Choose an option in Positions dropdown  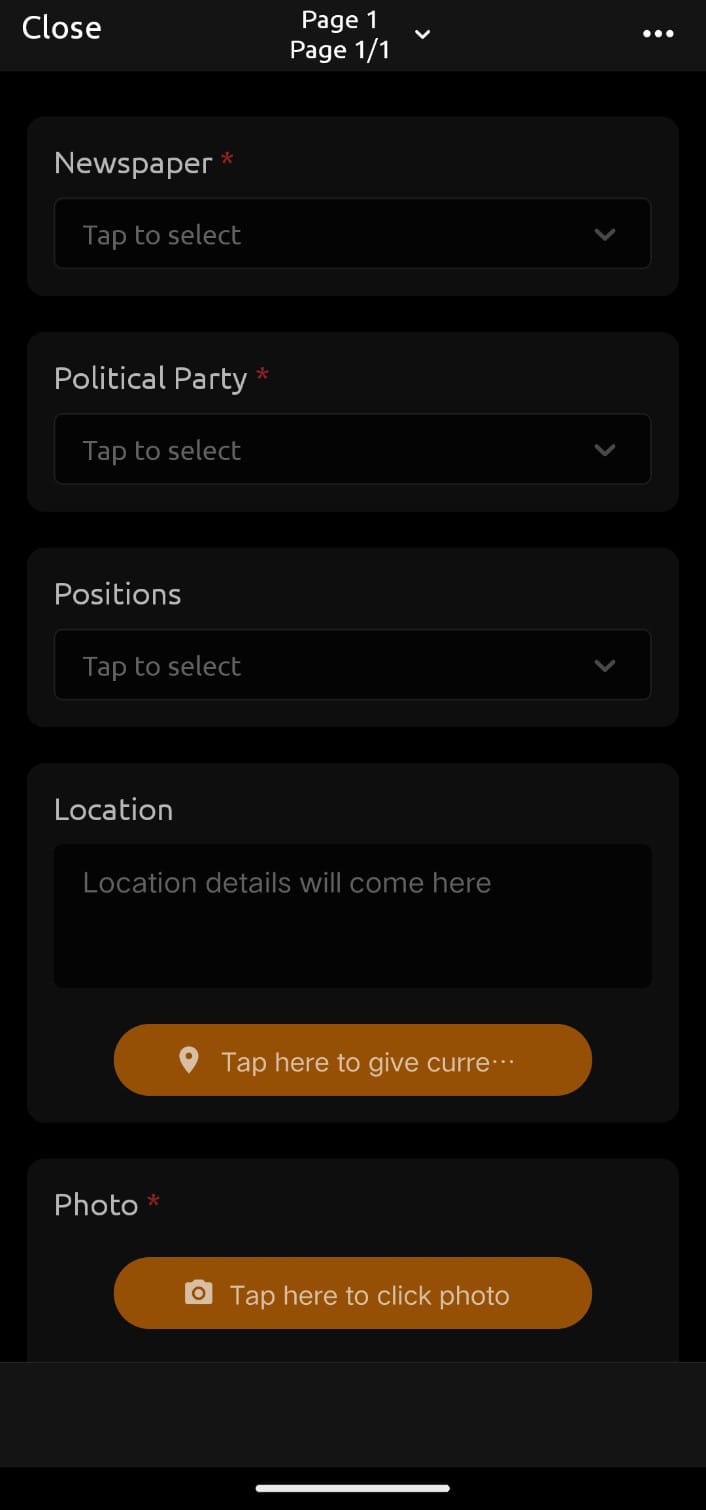(352, 665)
